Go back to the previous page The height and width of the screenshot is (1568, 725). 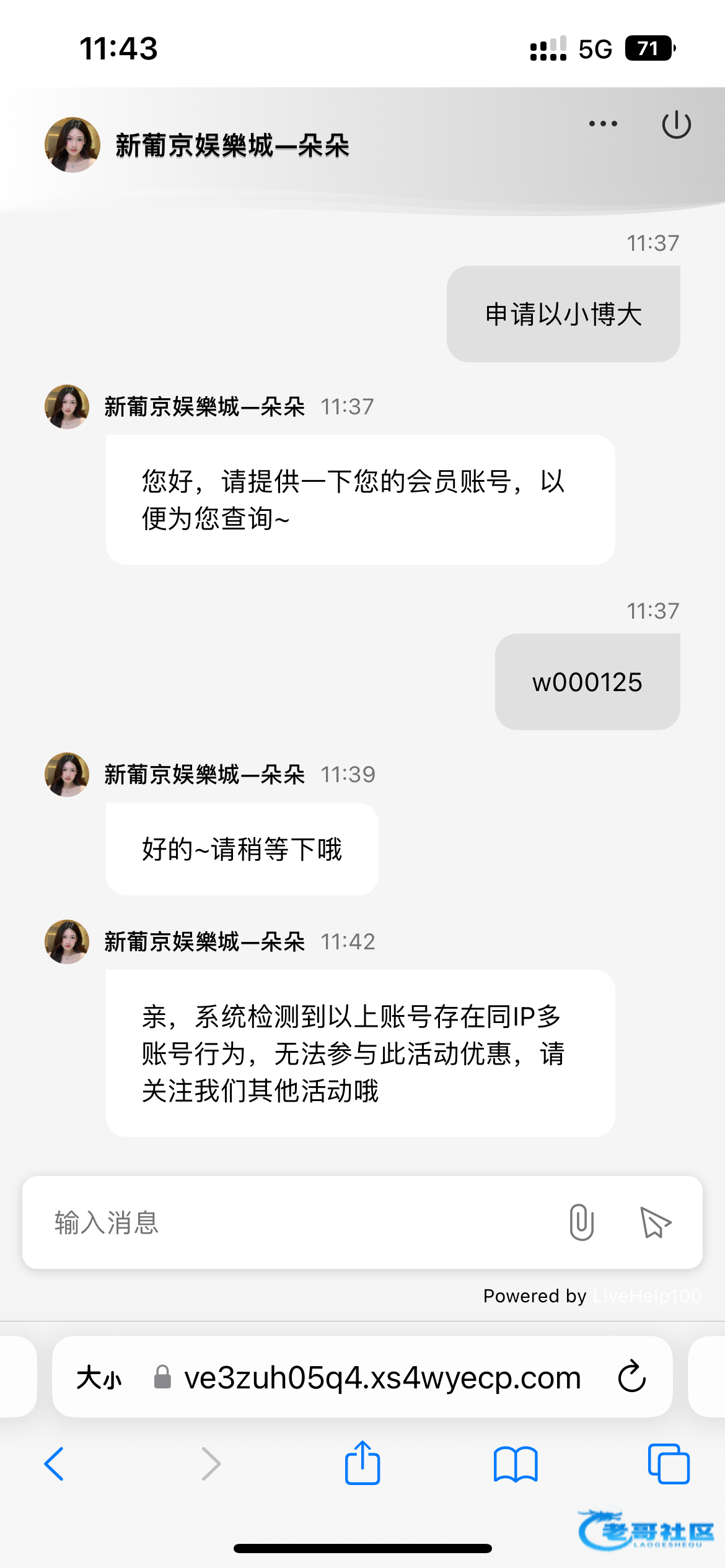point(55,1464)
